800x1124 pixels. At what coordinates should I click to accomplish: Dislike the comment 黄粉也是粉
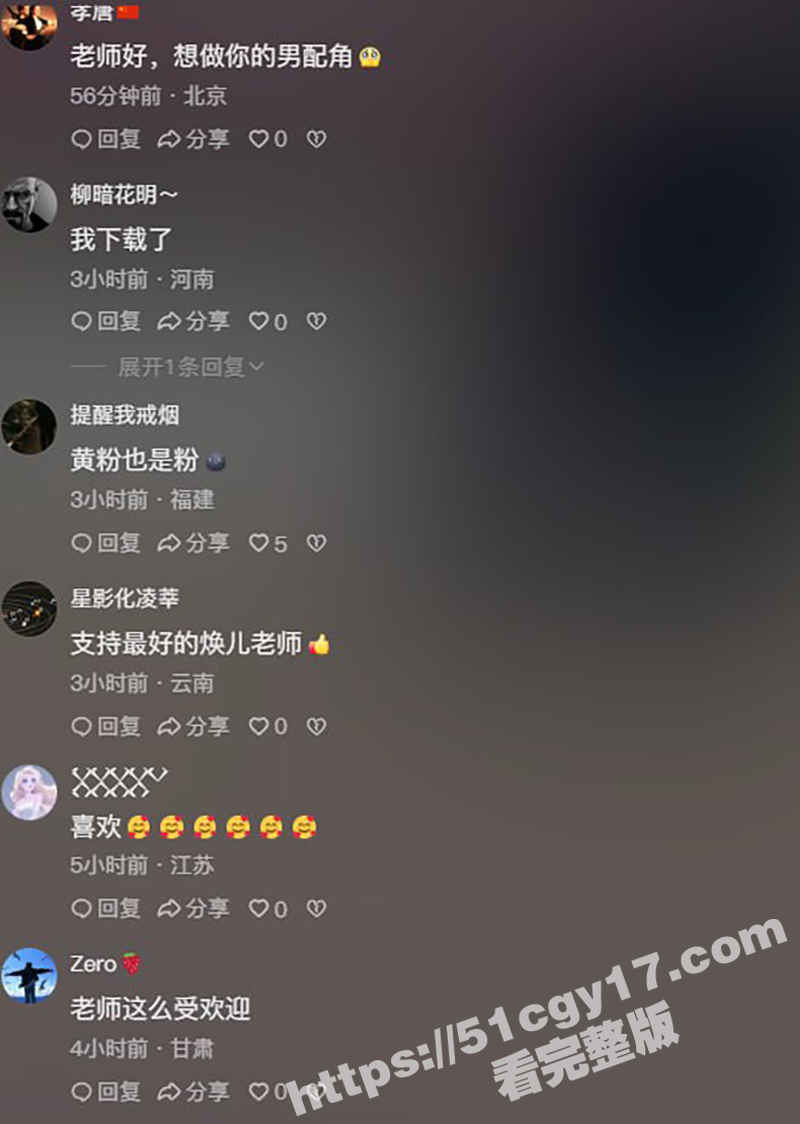click(x=316, y=543)
